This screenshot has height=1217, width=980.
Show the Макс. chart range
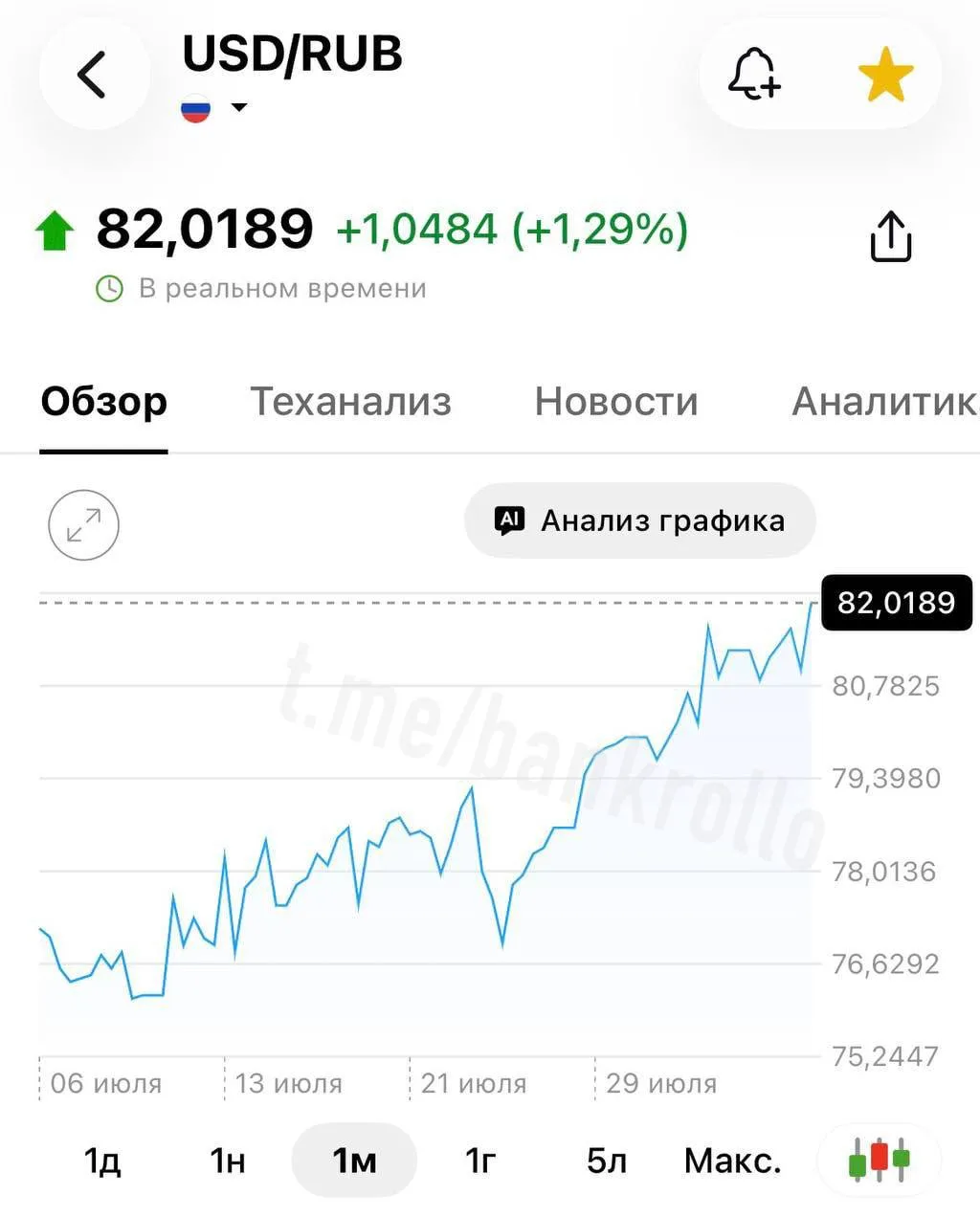click(733, 1161)
